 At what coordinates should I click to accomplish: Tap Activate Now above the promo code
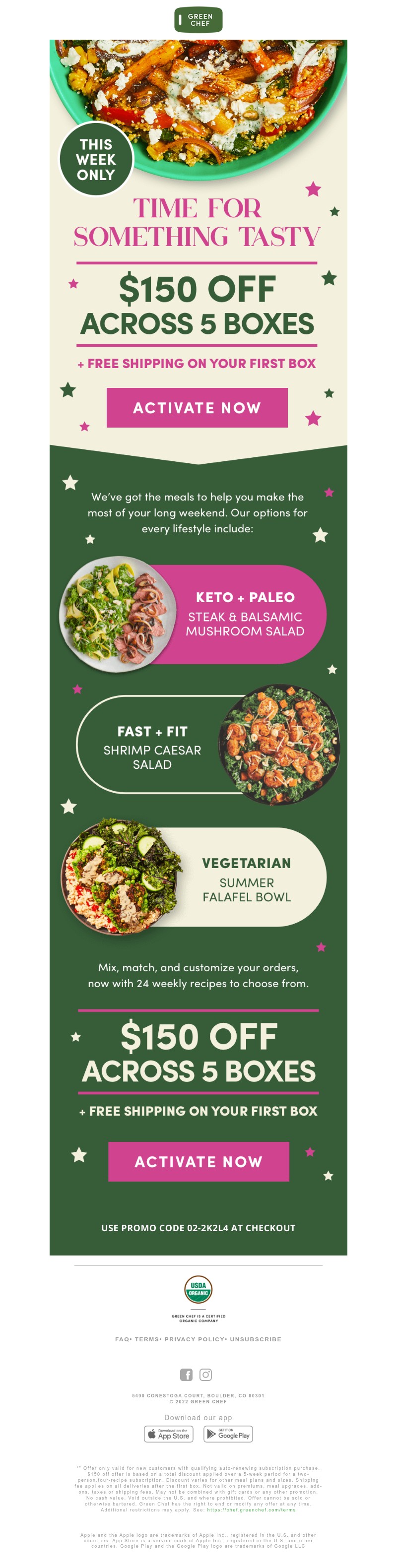pyautogui.click(x=198, y=1161)
